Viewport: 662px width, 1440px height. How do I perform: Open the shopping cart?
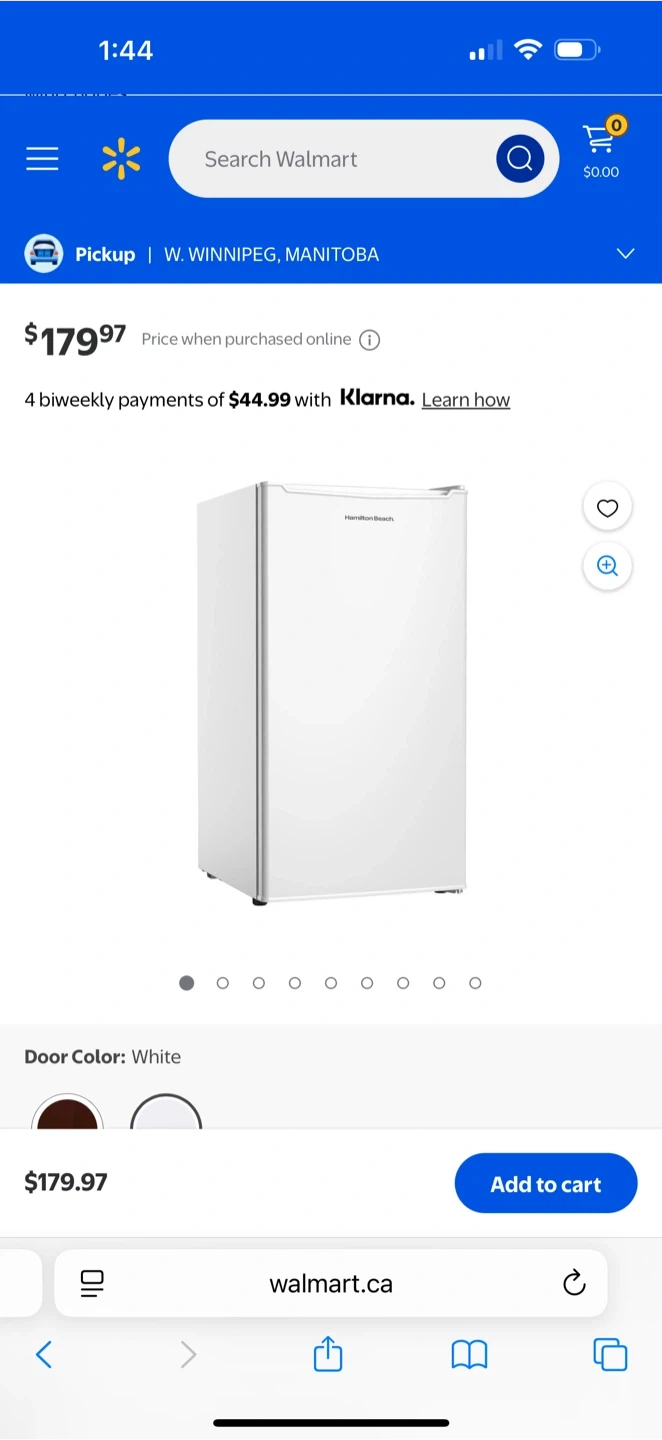[x=601, y=150]
